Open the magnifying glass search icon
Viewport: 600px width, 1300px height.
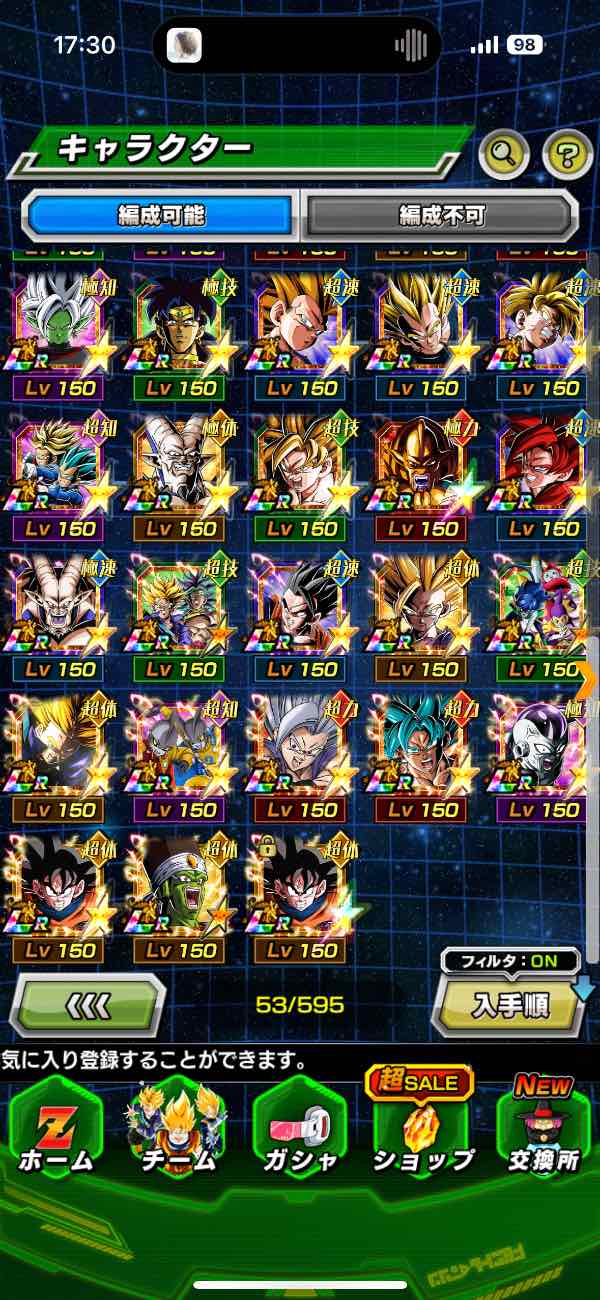click(504, 154)
